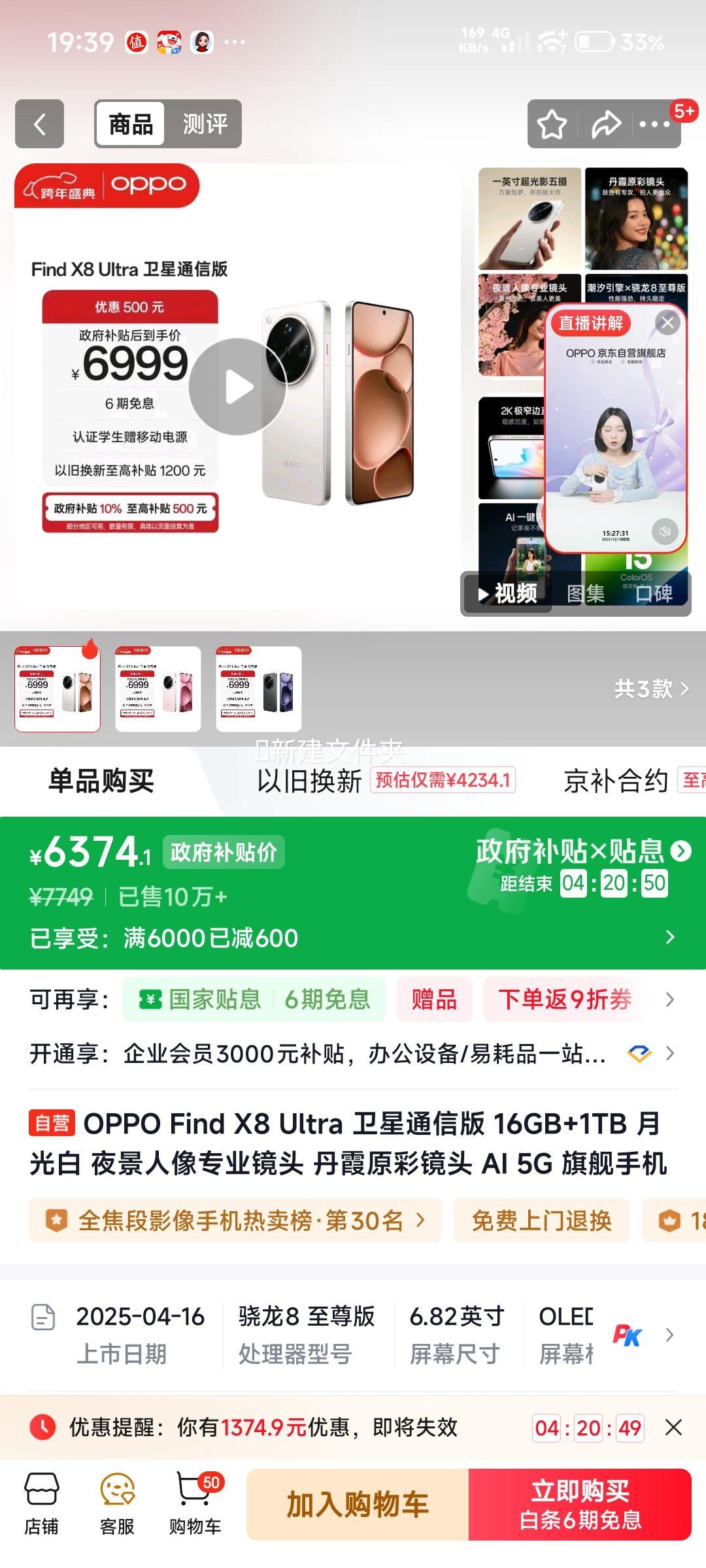Switch to the 图集 gallery tab
Screen dimensions: 706x1568
(x=587, y=596)
